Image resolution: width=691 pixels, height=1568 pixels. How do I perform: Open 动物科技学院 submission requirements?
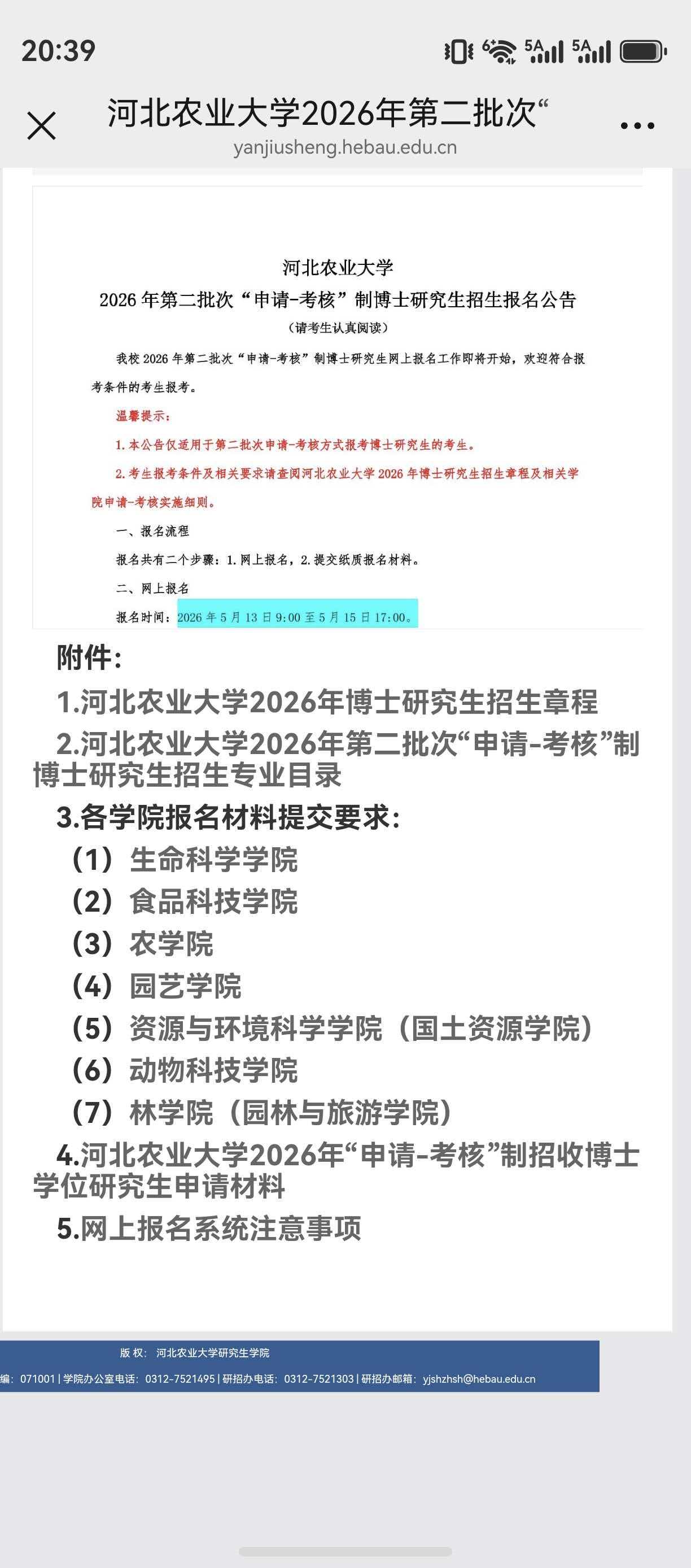185,1070
